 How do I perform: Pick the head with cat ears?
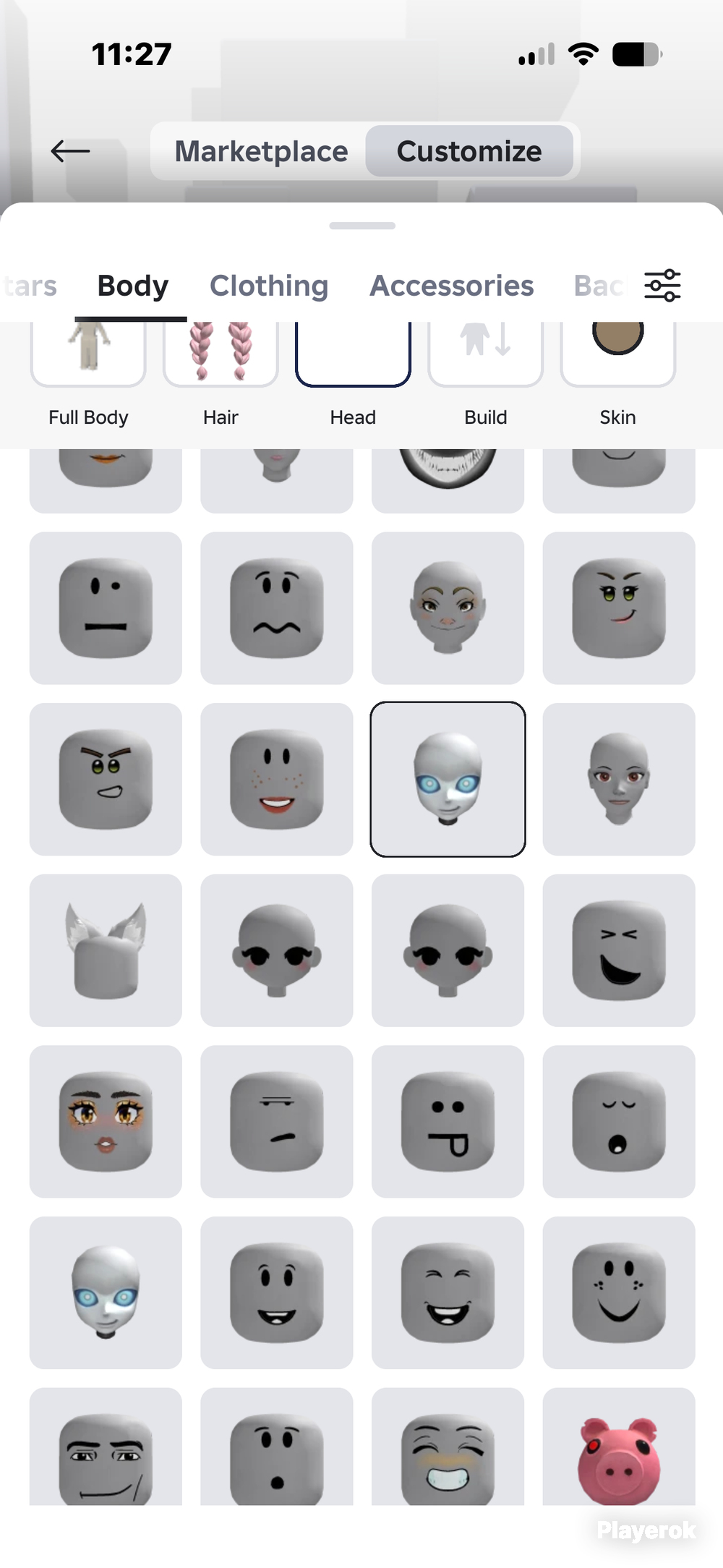click(106, 950)
